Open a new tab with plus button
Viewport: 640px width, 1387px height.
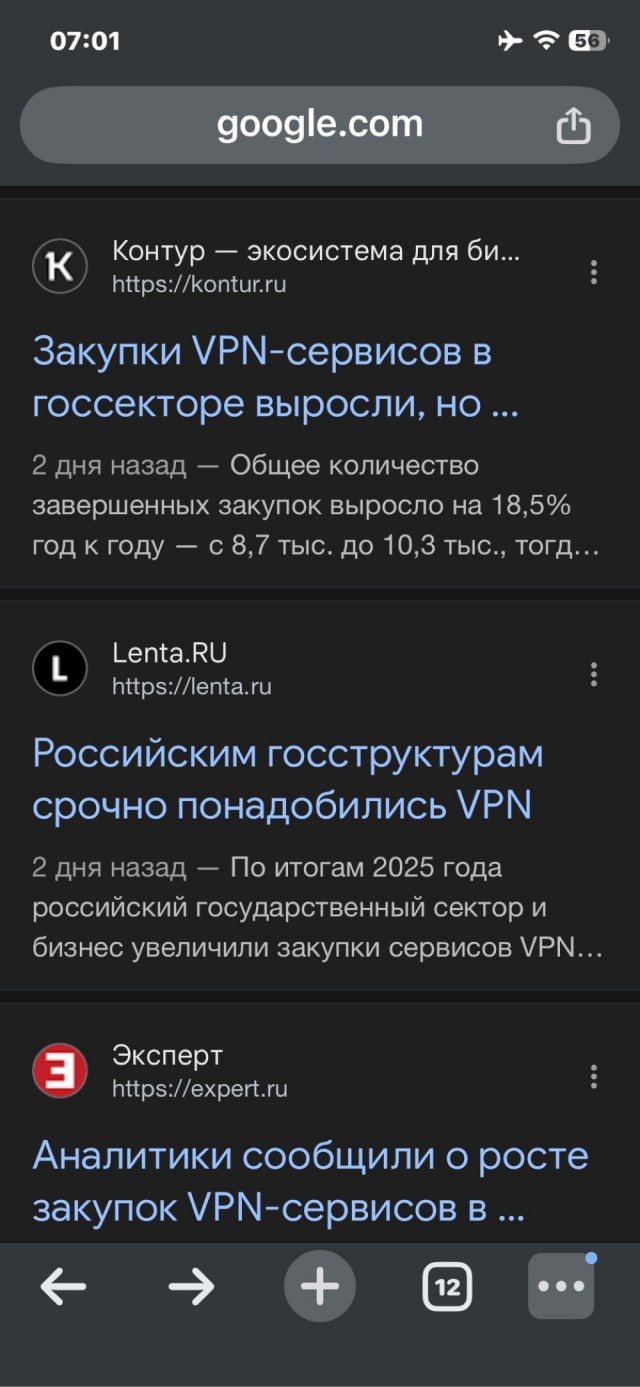click(x=320, y=1287)
